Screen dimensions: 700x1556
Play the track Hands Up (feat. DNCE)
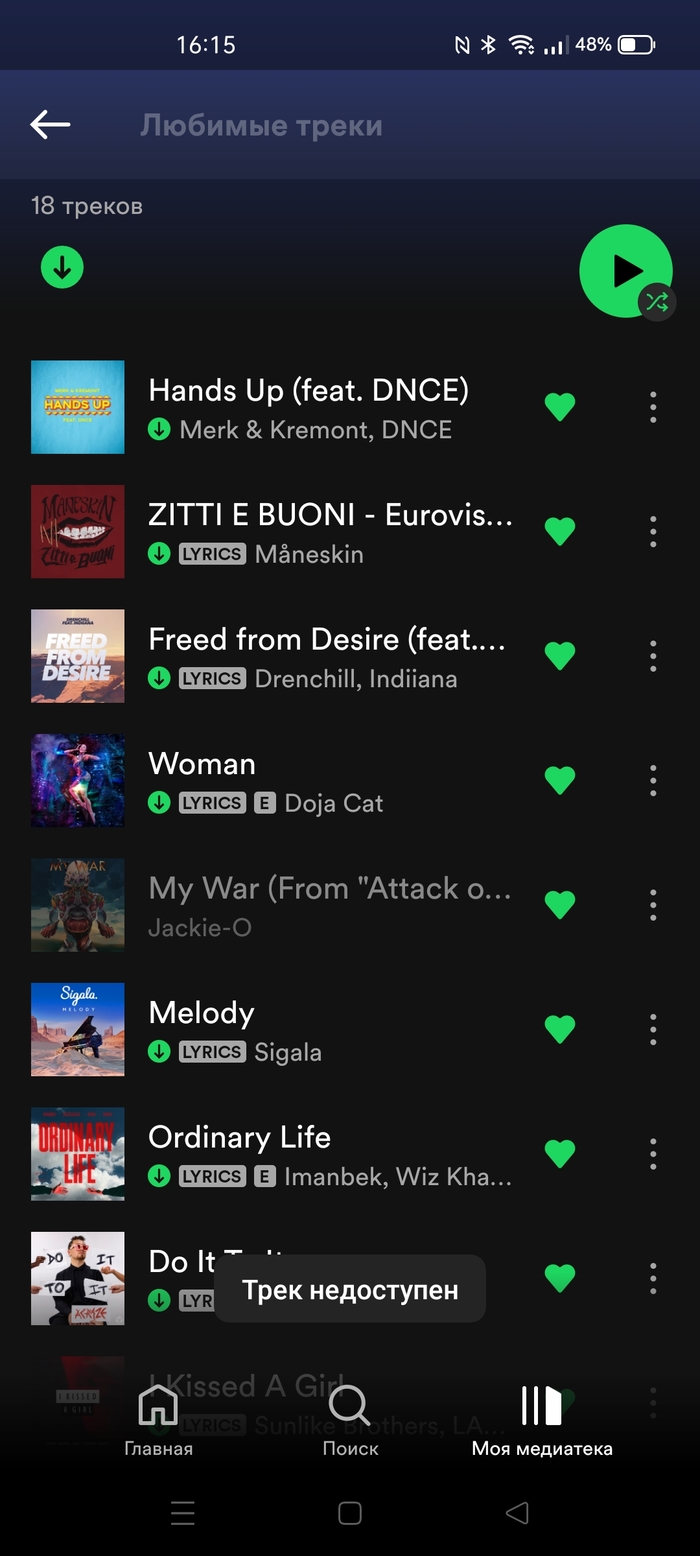[308, 390]
